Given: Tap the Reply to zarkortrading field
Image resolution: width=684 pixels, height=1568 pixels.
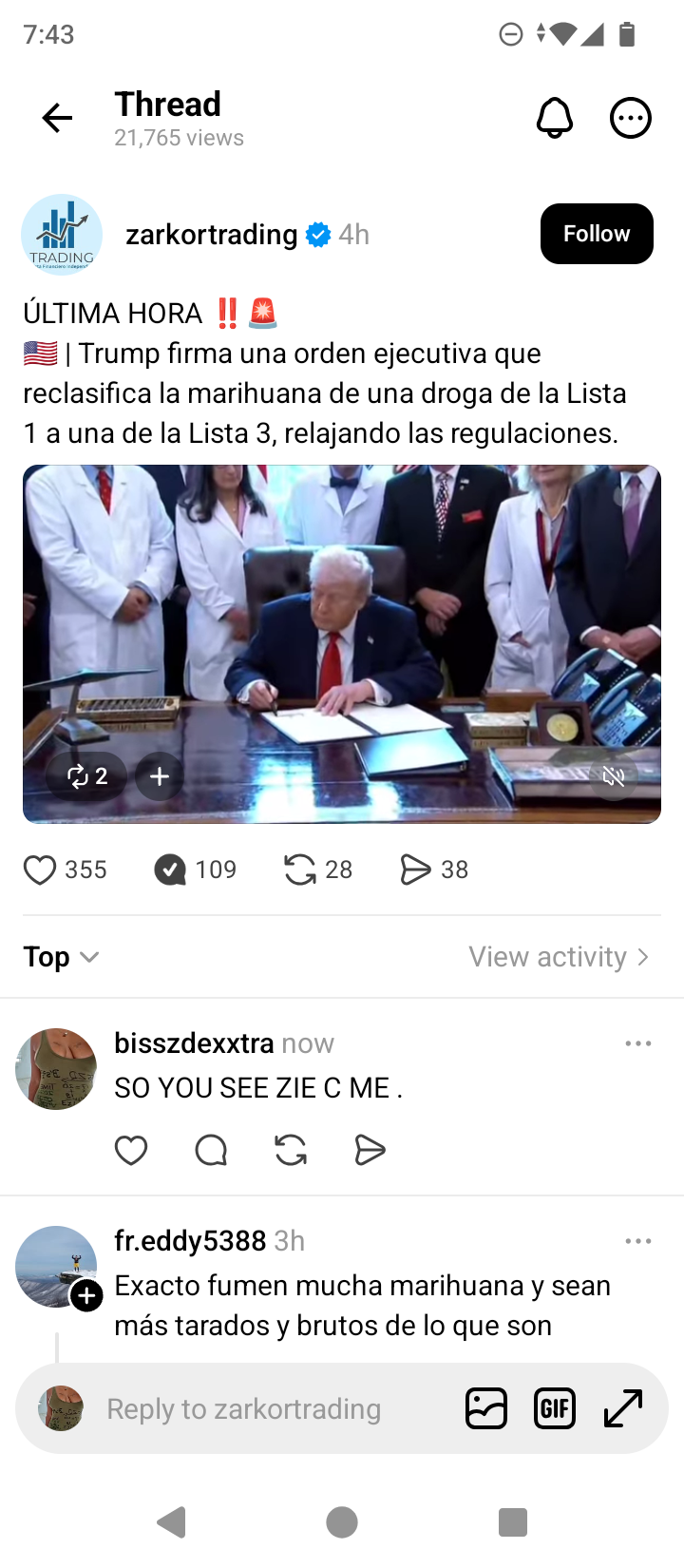Looking at the screenshot, I should [243, 1408].
